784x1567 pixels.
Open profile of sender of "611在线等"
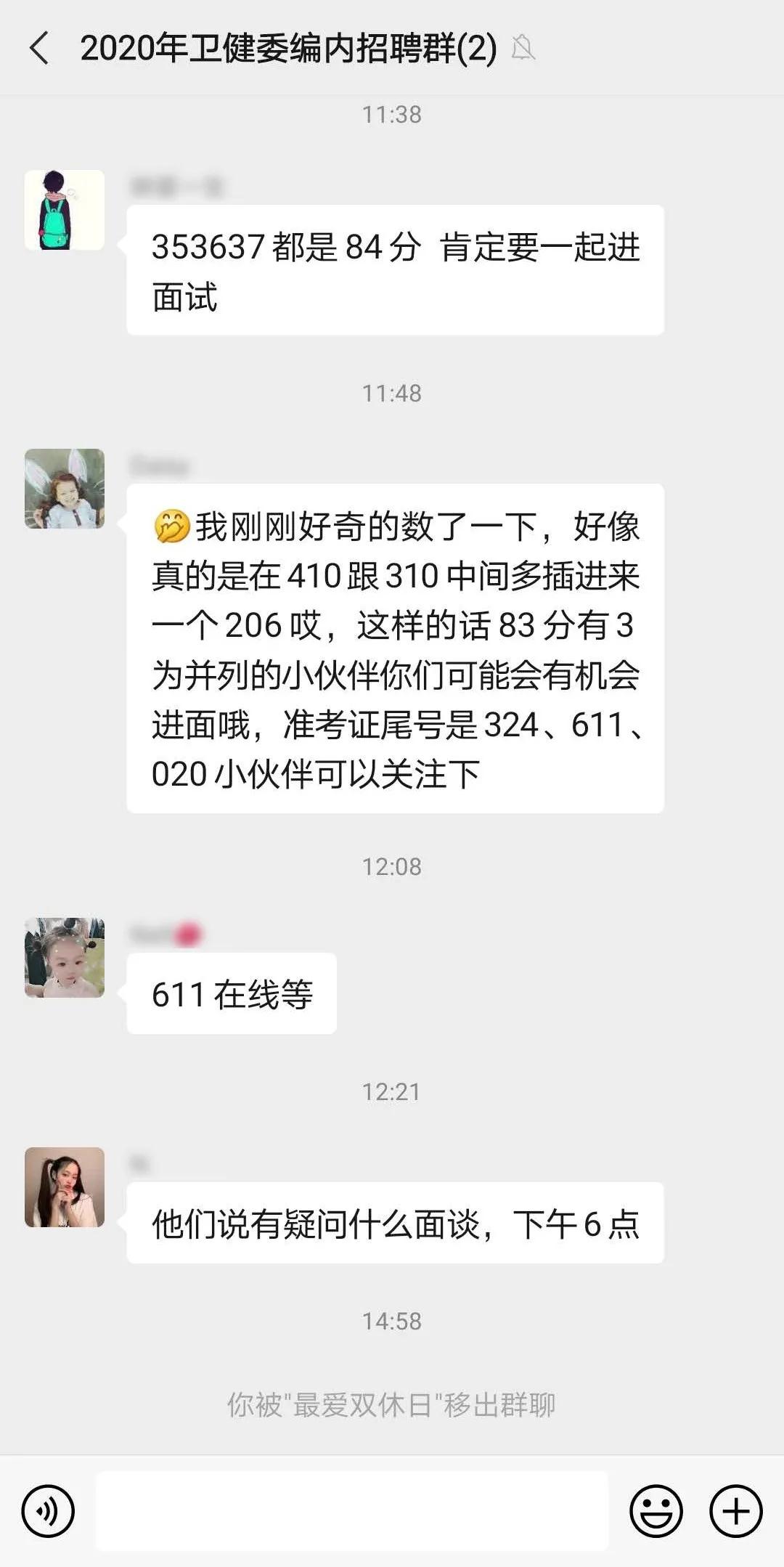[x=65, y=957]
